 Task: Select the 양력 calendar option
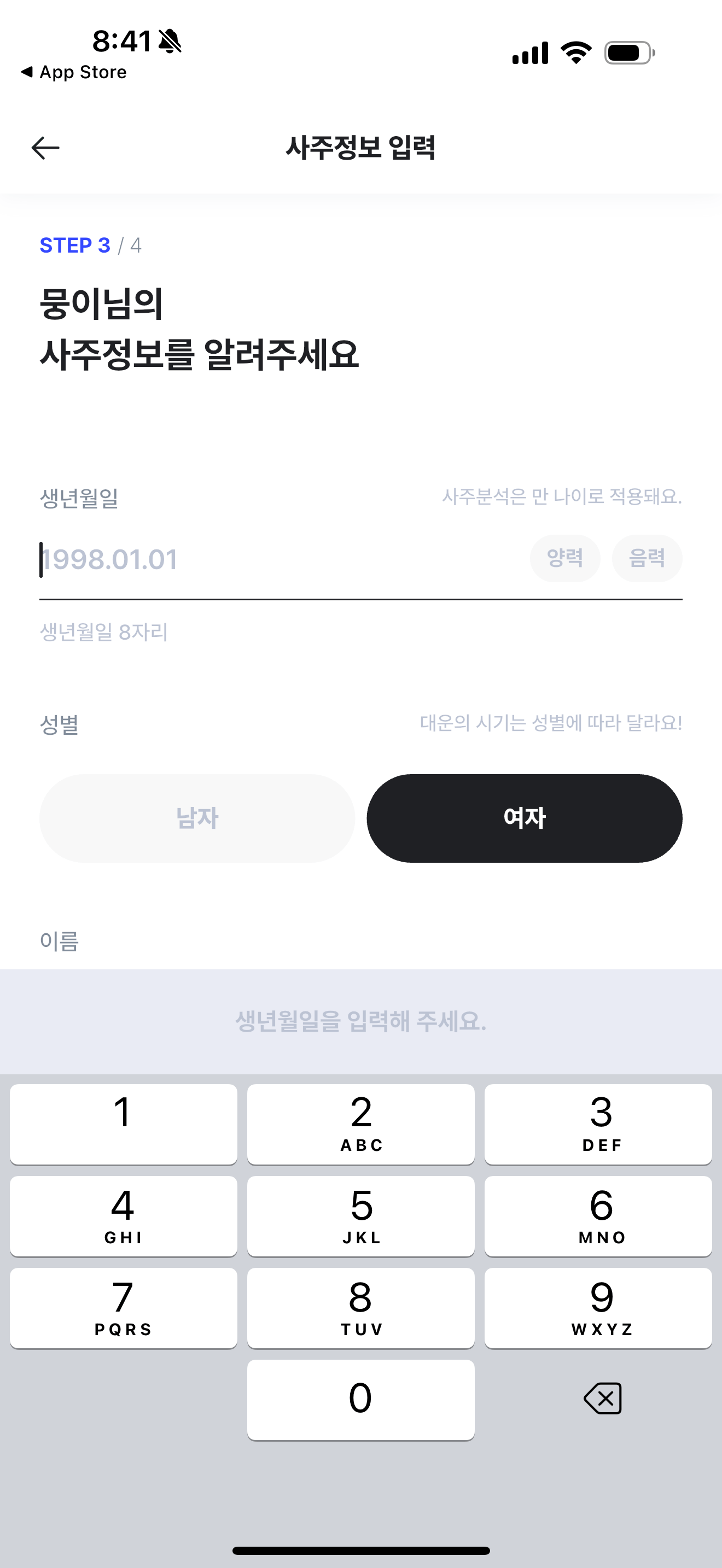pyautogui.click(x=564, y=558)
